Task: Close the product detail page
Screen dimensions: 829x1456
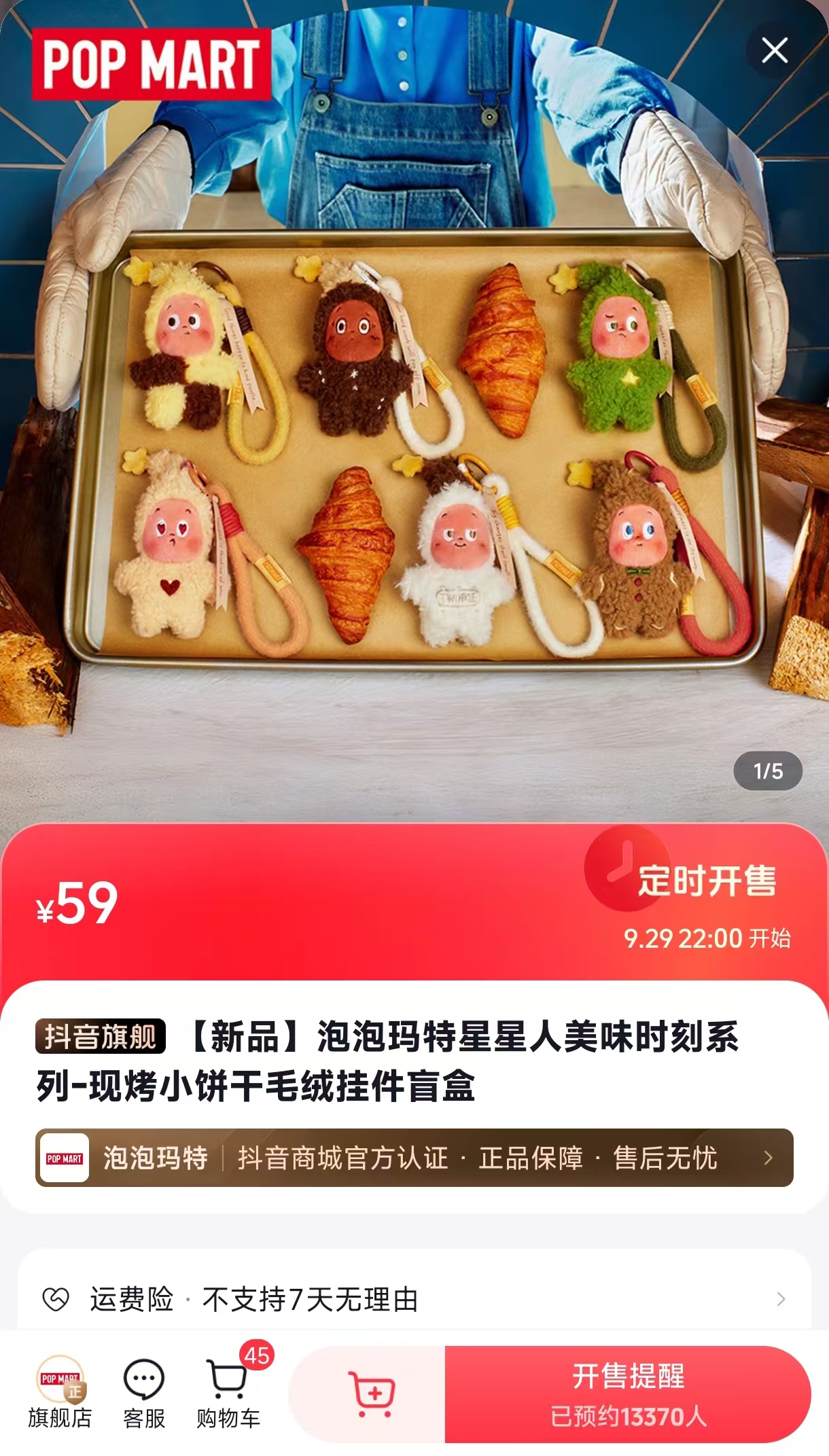Action: (775, 51)
